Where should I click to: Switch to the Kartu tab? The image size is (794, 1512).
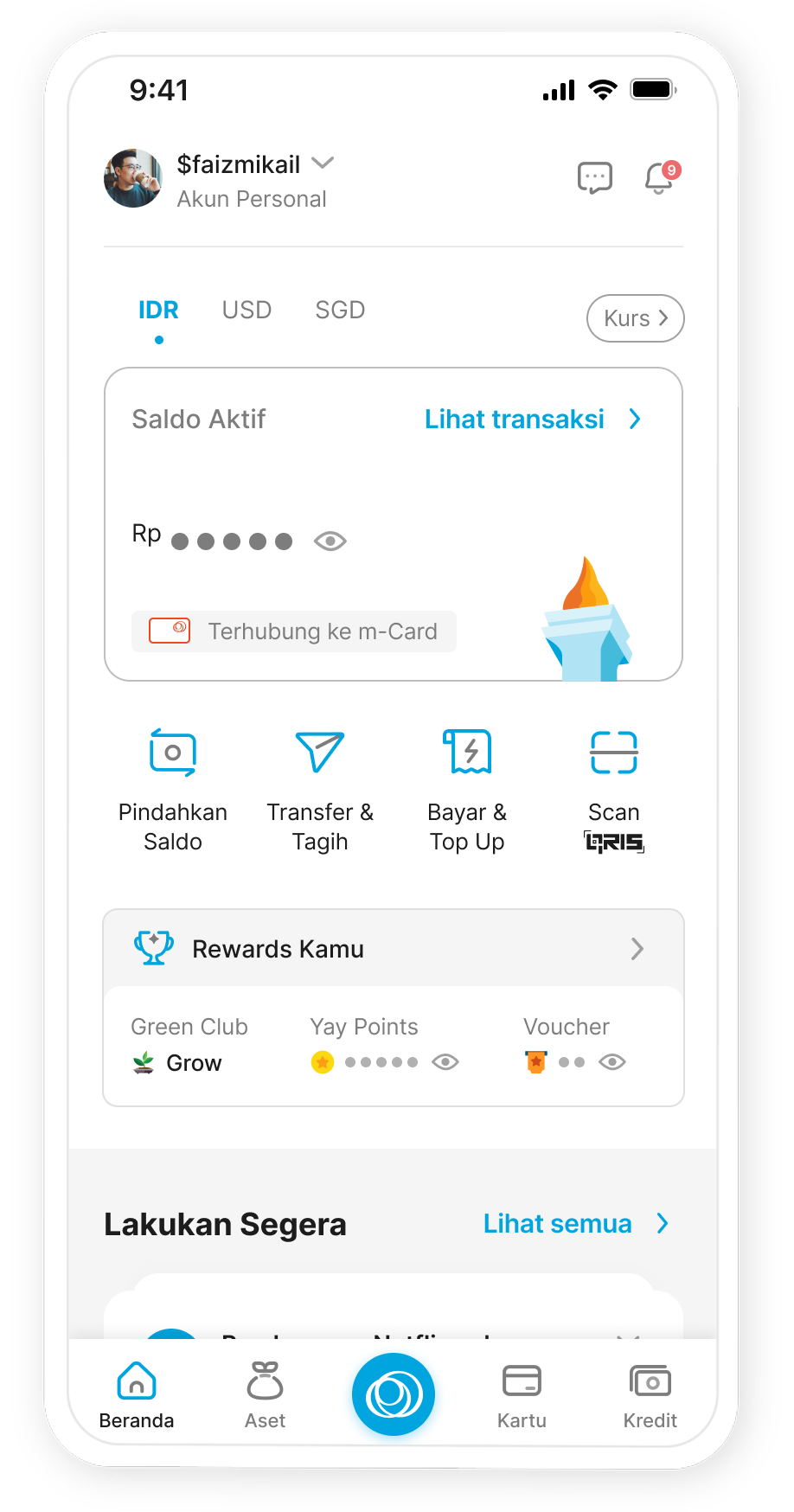(x=522, y=1393)
